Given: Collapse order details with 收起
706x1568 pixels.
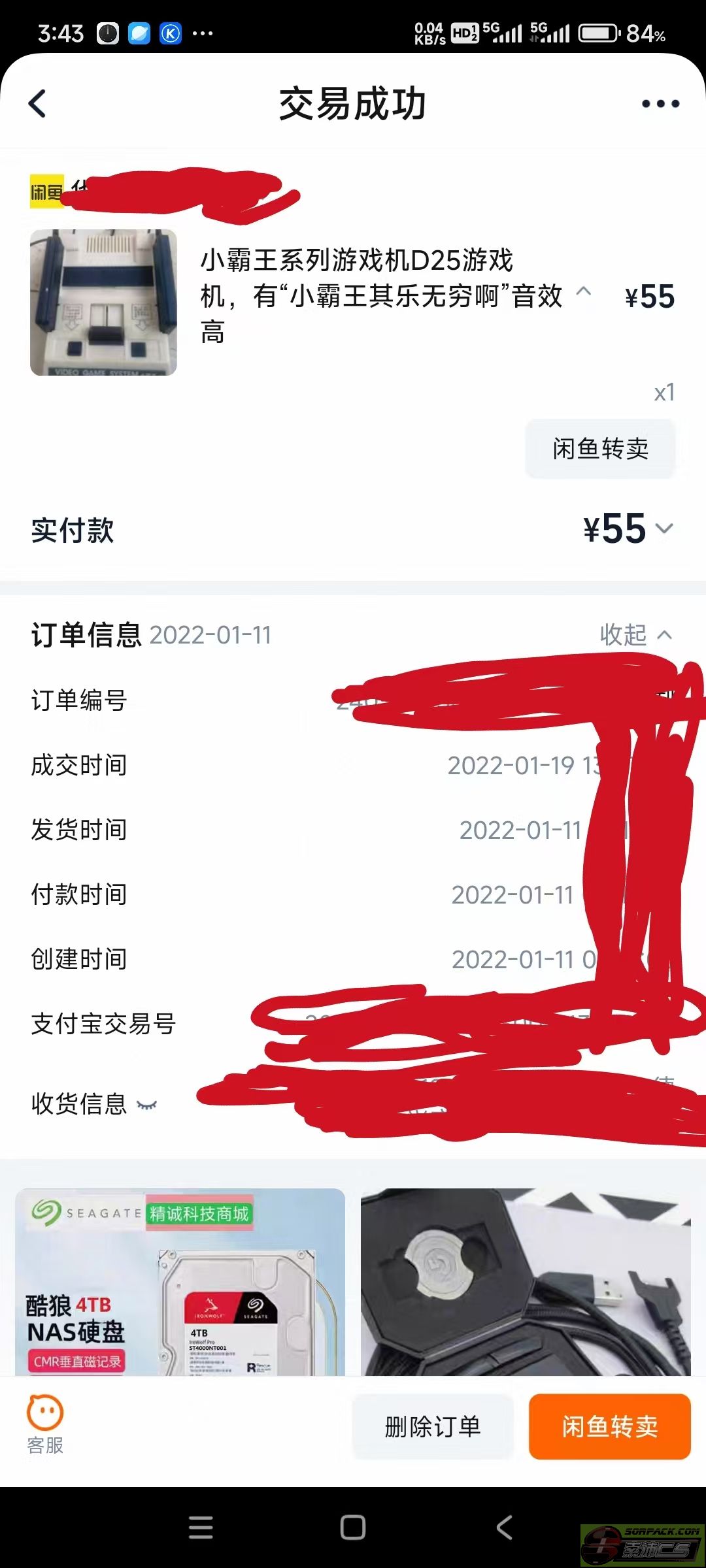Looking at the screenshot, I should pos(635,634).
